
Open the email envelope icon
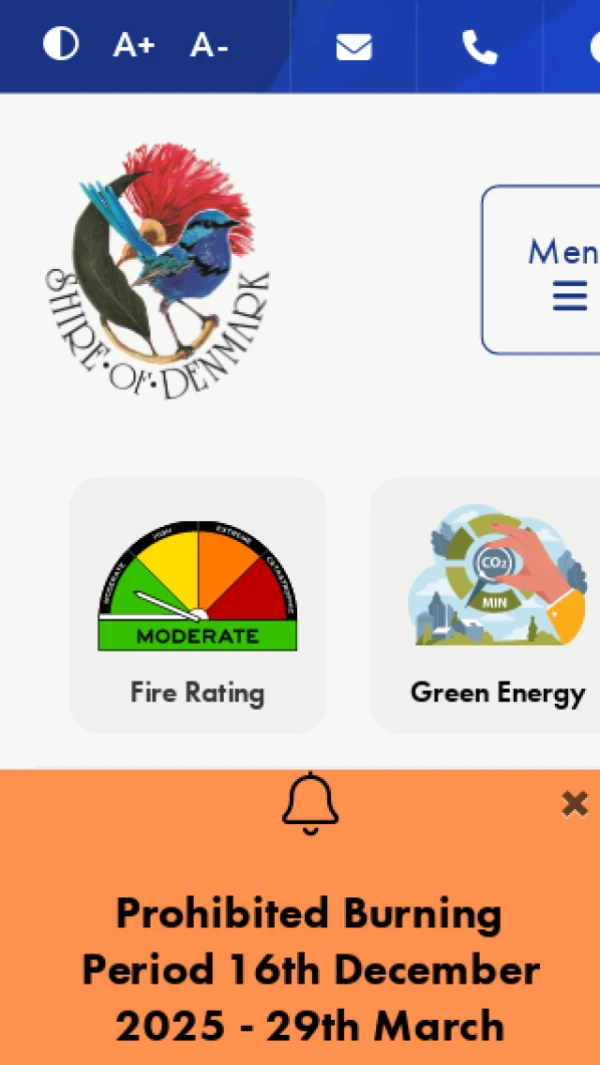click(x=354, y=47)
